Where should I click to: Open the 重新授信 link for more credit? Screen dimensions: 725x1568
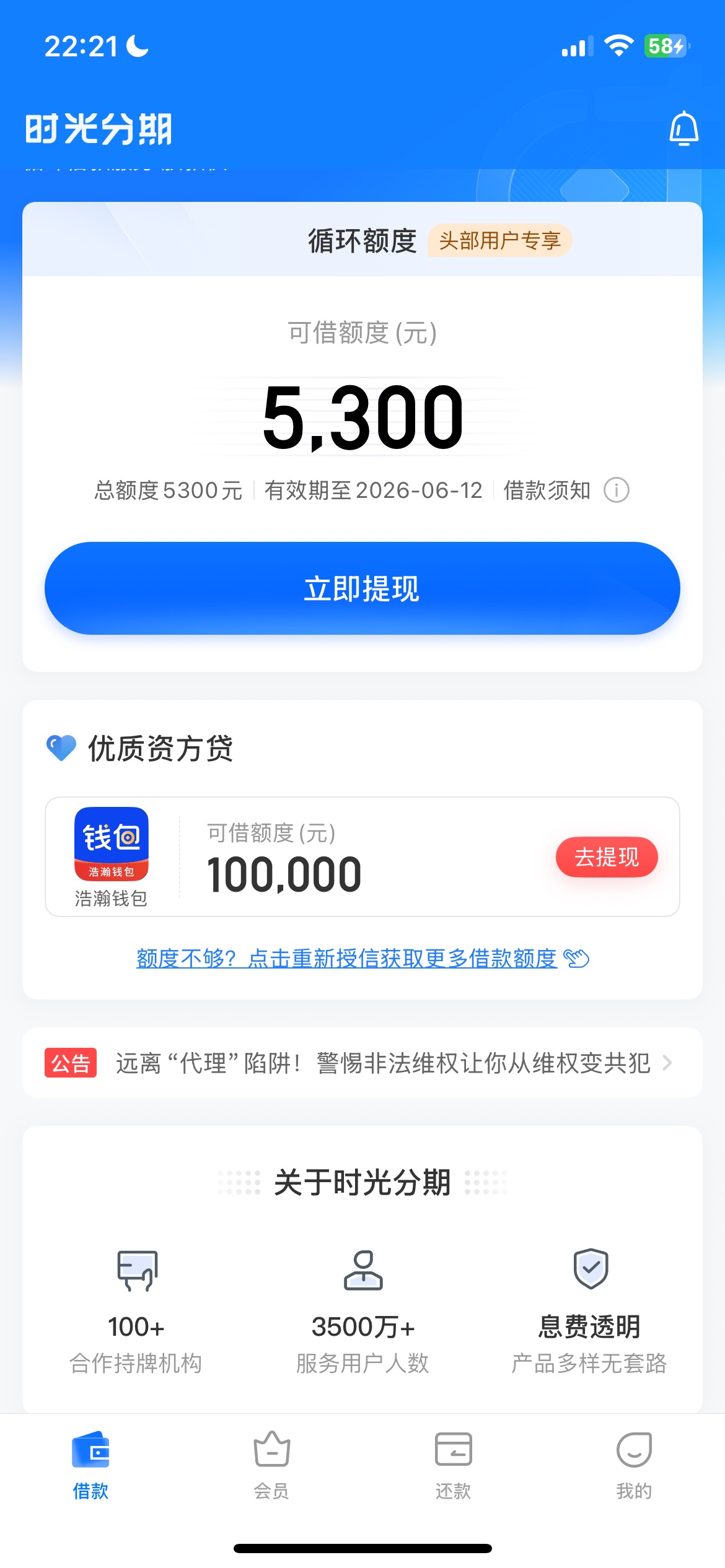(362, 959)
